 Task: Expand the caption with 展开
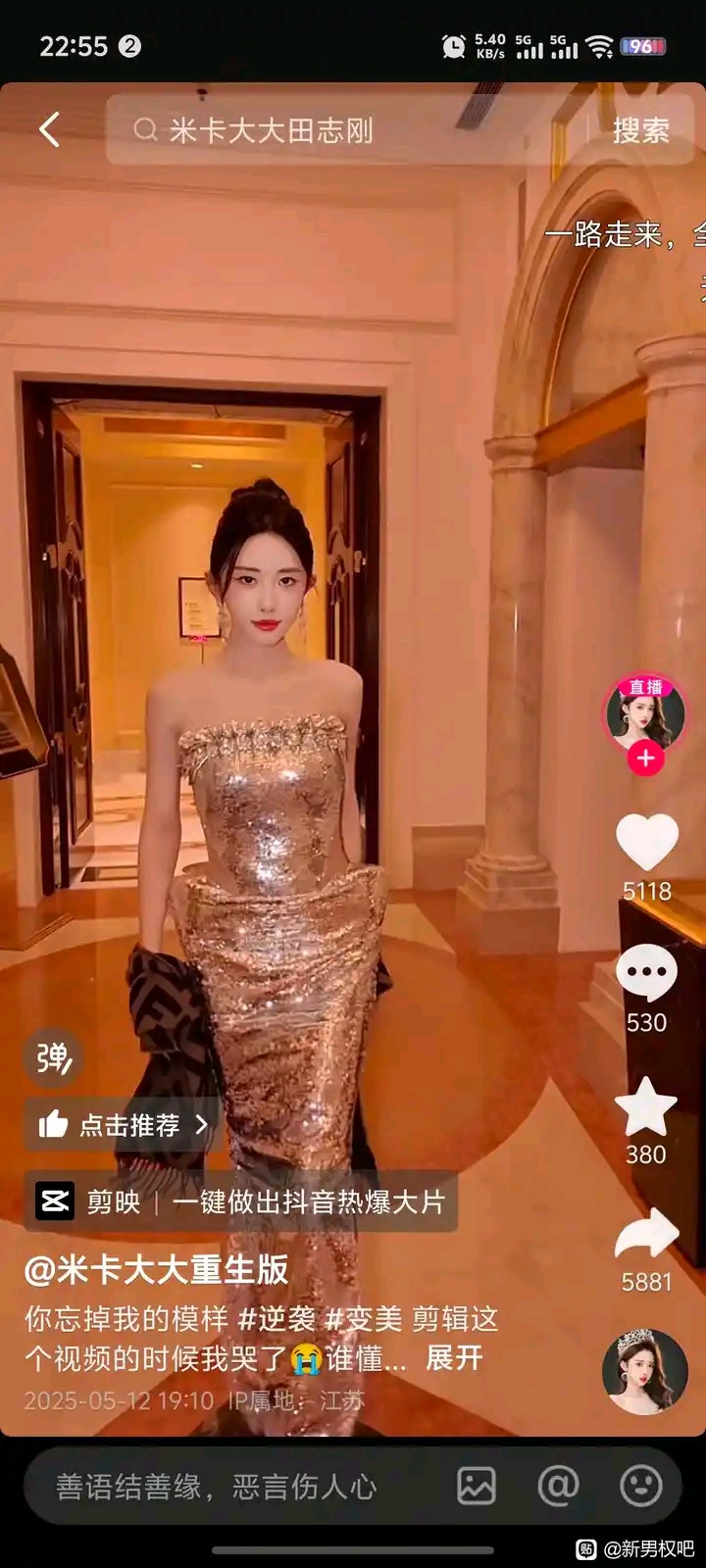[454, 1358]
